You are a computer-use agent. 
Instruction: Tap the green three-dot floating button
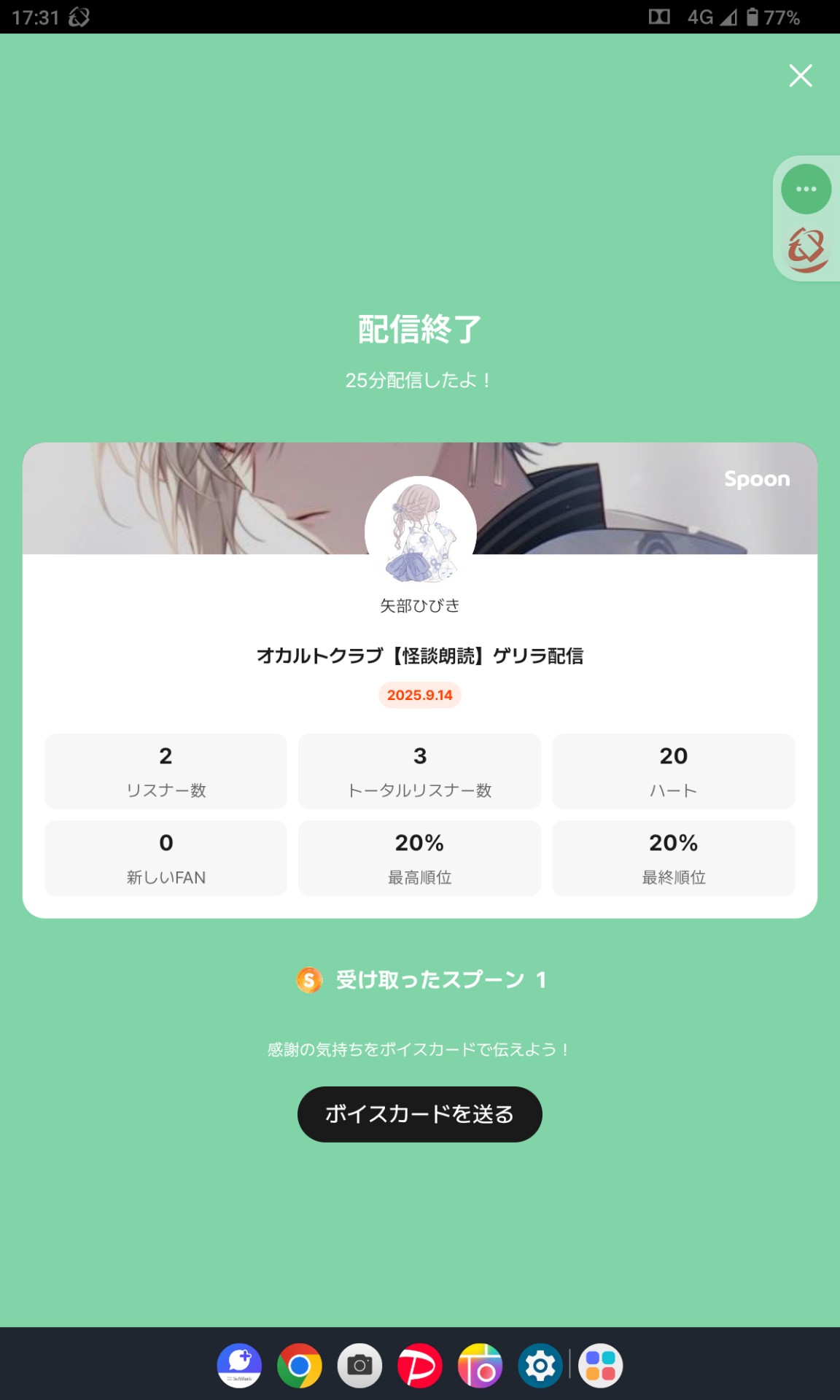806,190
